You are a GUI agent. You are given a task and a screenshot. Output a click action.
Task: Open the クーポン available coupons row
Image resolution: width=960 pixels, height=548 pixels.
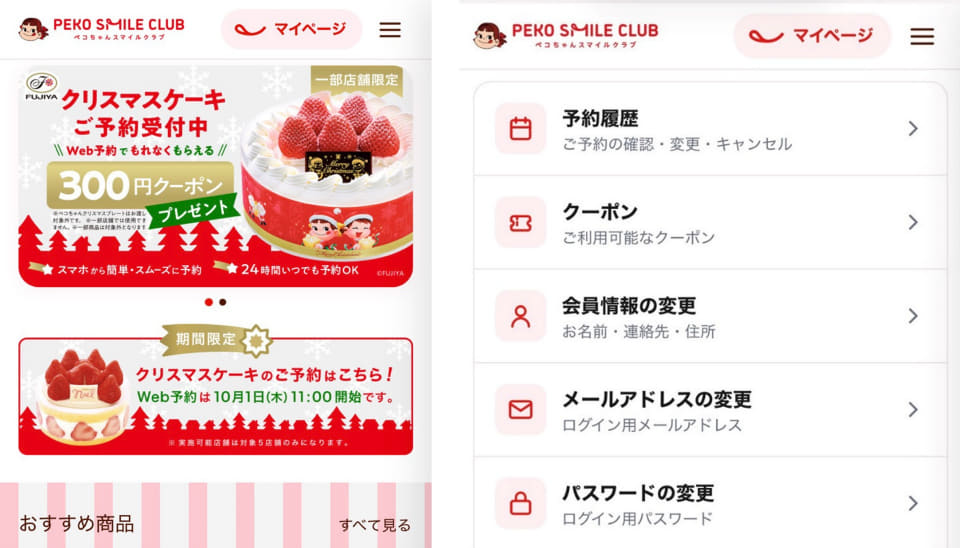point(710,223)
